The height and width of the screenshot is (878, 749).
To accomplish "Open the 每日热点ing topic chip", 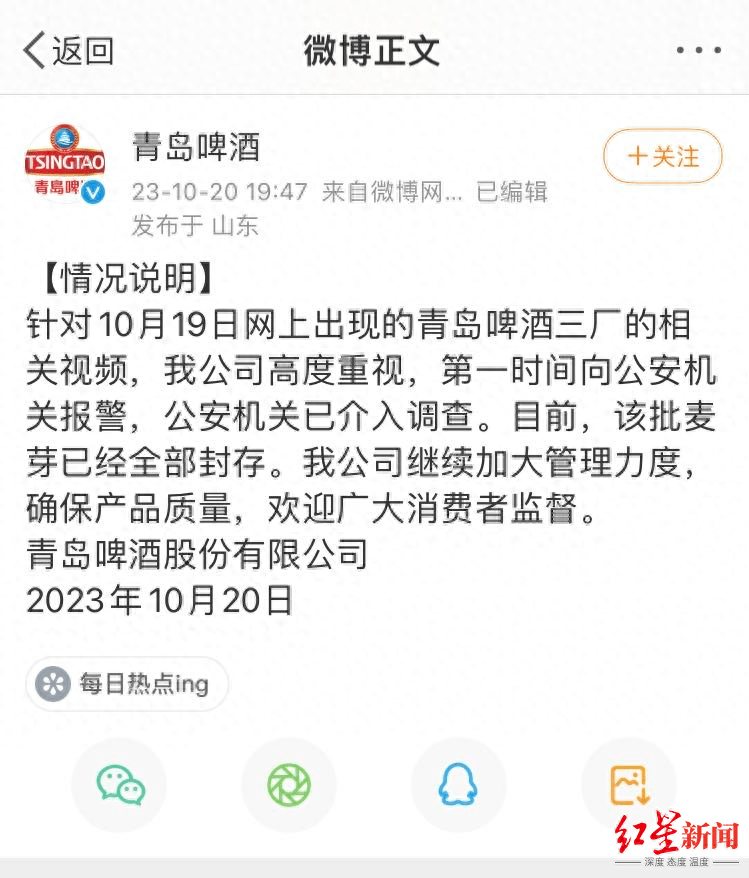I will [x=127, y=684].
